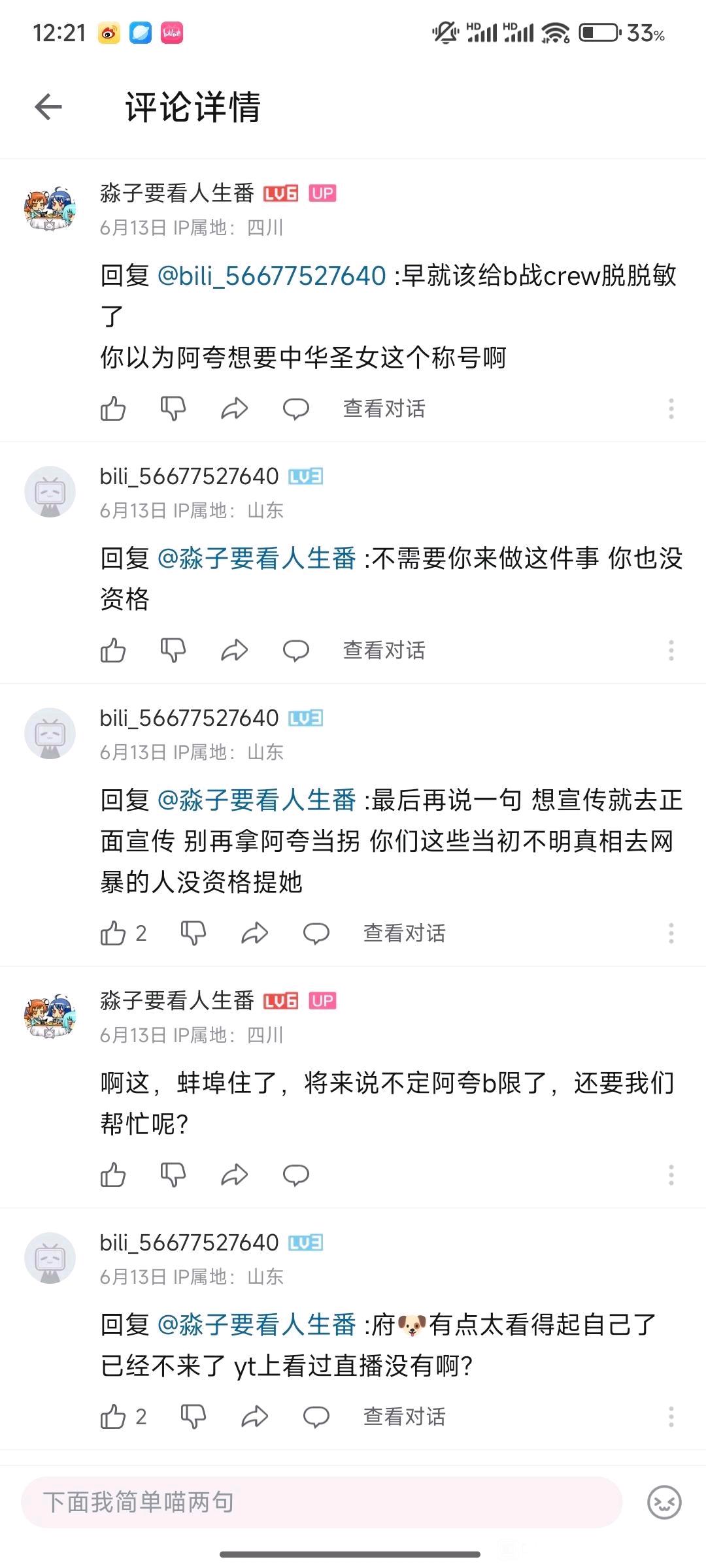The width and height of the screenshot is (706, 1568).
Task: Like the comment starting 最后再说一句
Action: (x=113, y=934)
